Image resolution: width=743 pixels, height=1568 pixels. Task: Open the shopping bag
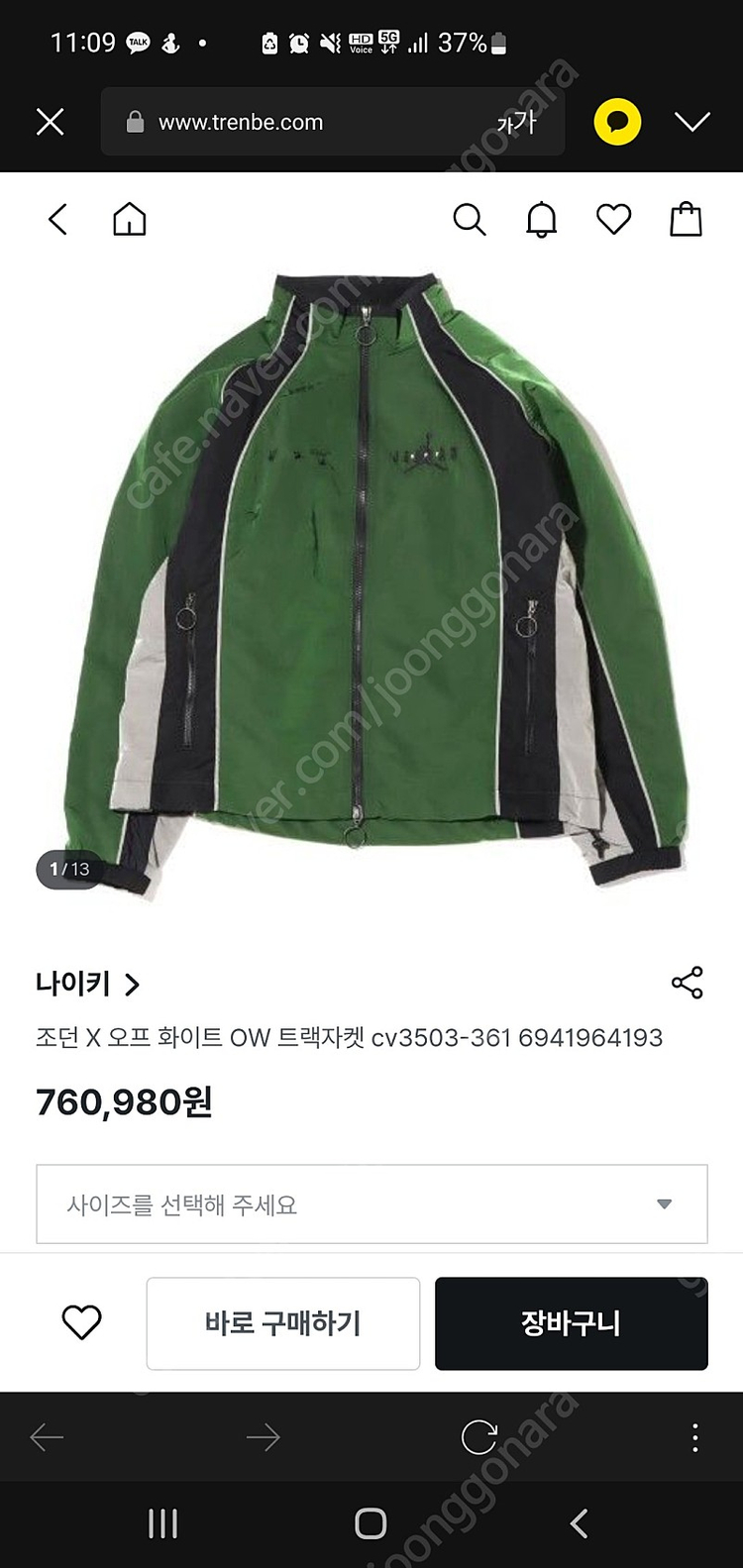pos(686,219)
